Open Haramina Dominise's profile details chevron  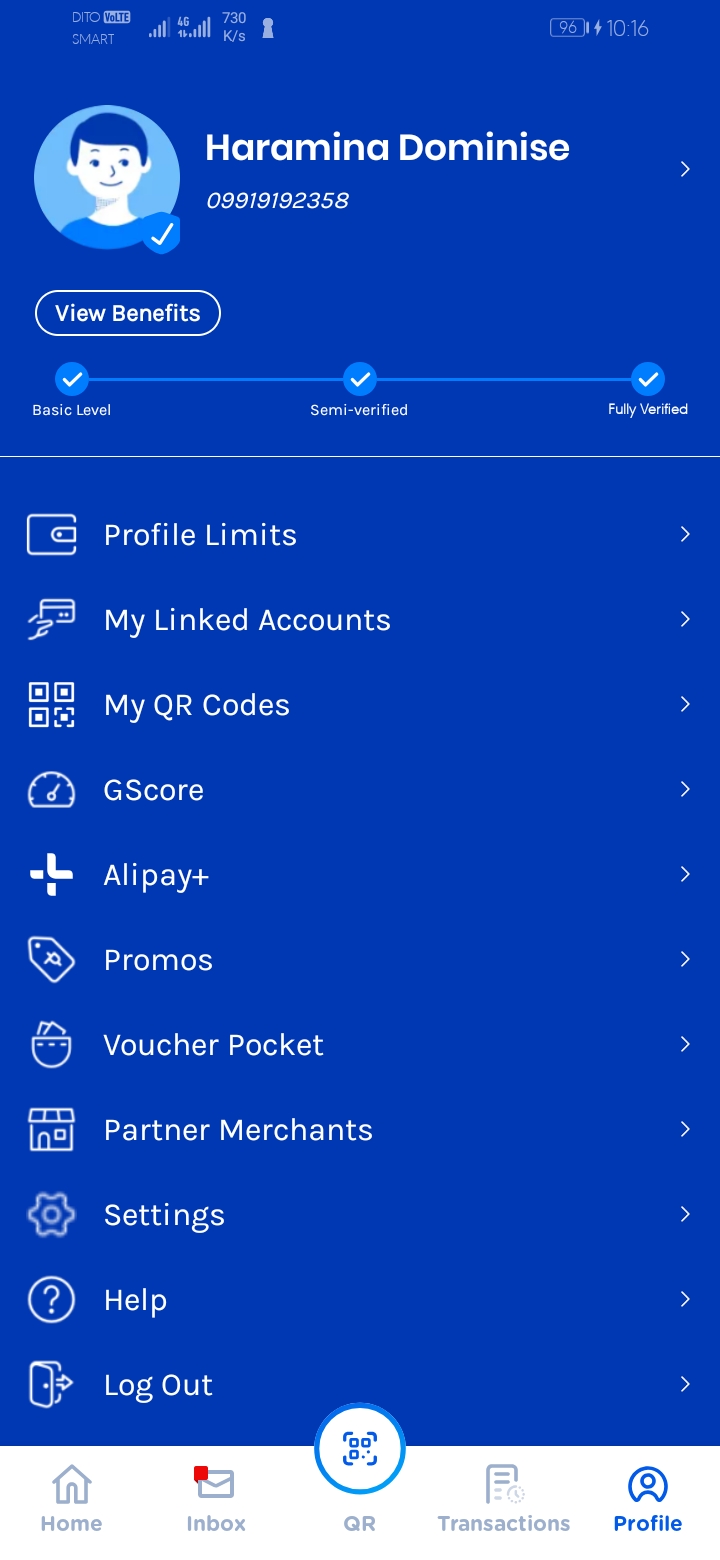pos(685,169)
